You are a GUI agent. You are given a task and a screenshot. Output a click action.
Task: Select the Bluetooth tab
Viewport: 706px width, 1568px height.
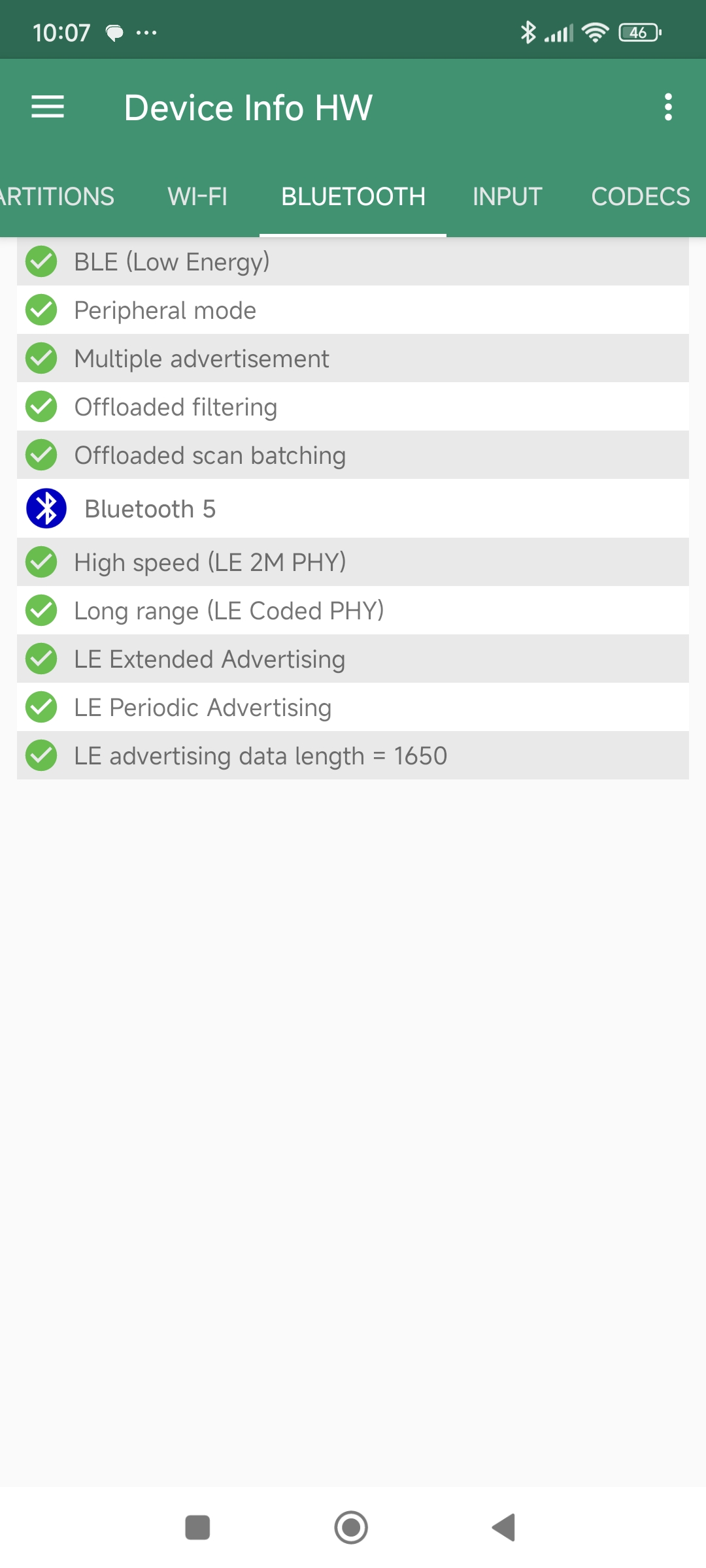[x=353, y=197]
